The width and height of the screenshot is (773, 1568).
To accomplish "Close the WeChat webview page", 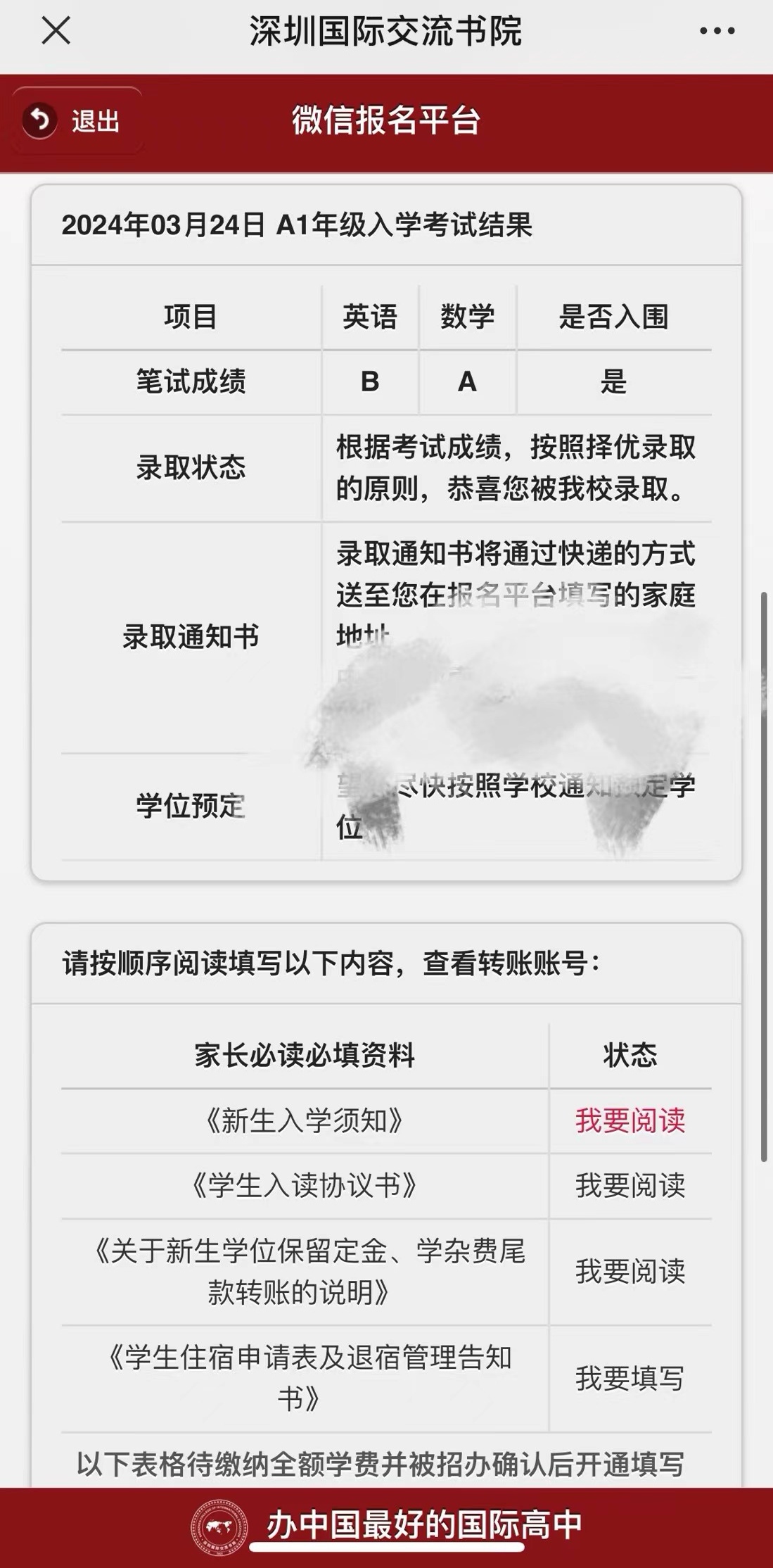I will (x=56, y=31).
